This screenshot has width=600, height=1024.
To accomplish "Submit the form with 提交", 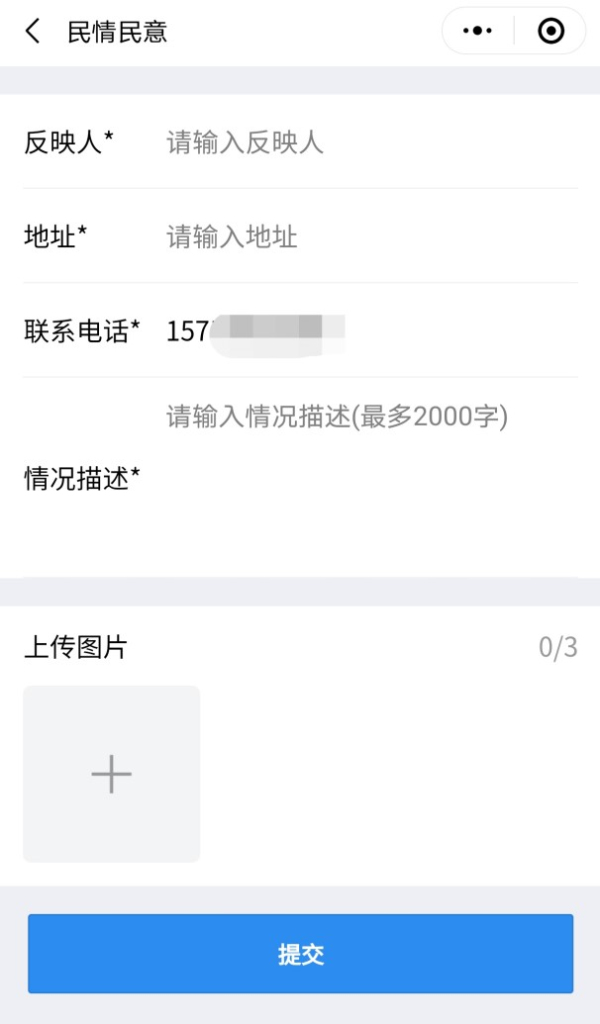I will (x=300, y=953).
